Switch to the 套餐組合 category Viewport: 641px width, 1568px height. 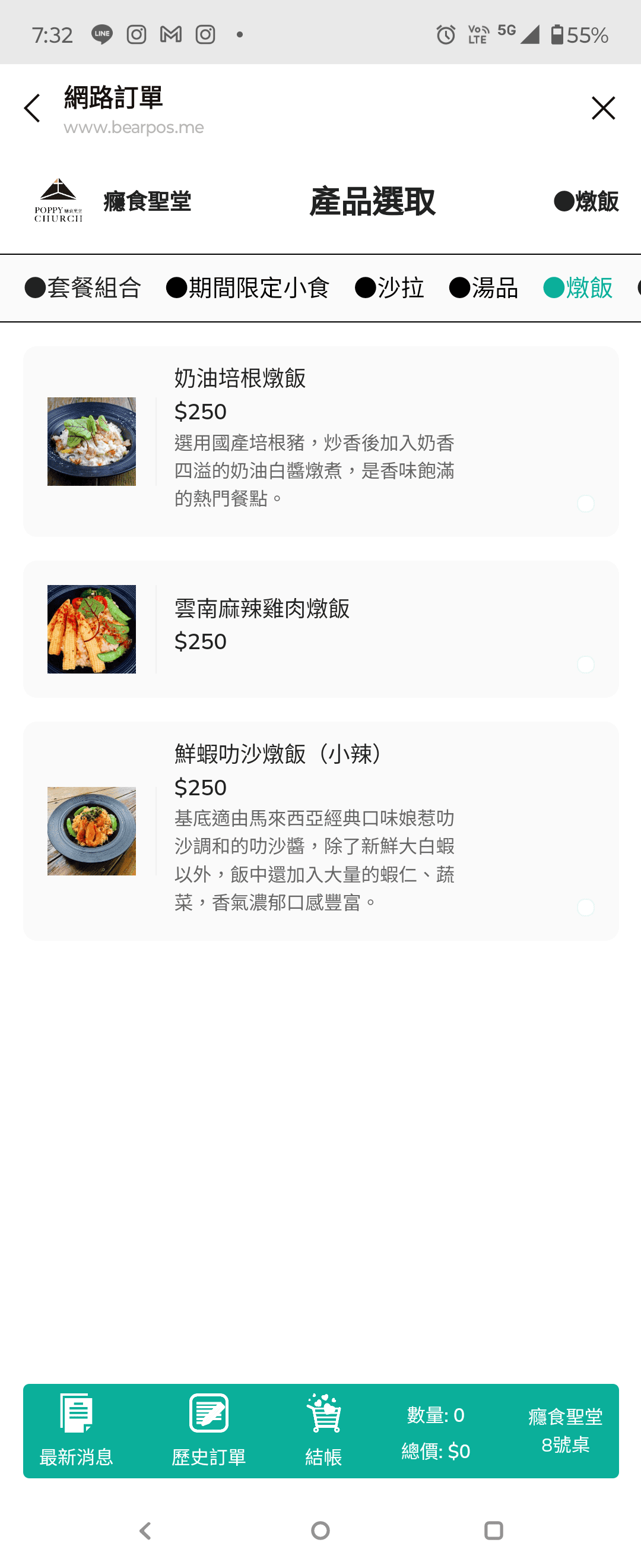[83, 288]
